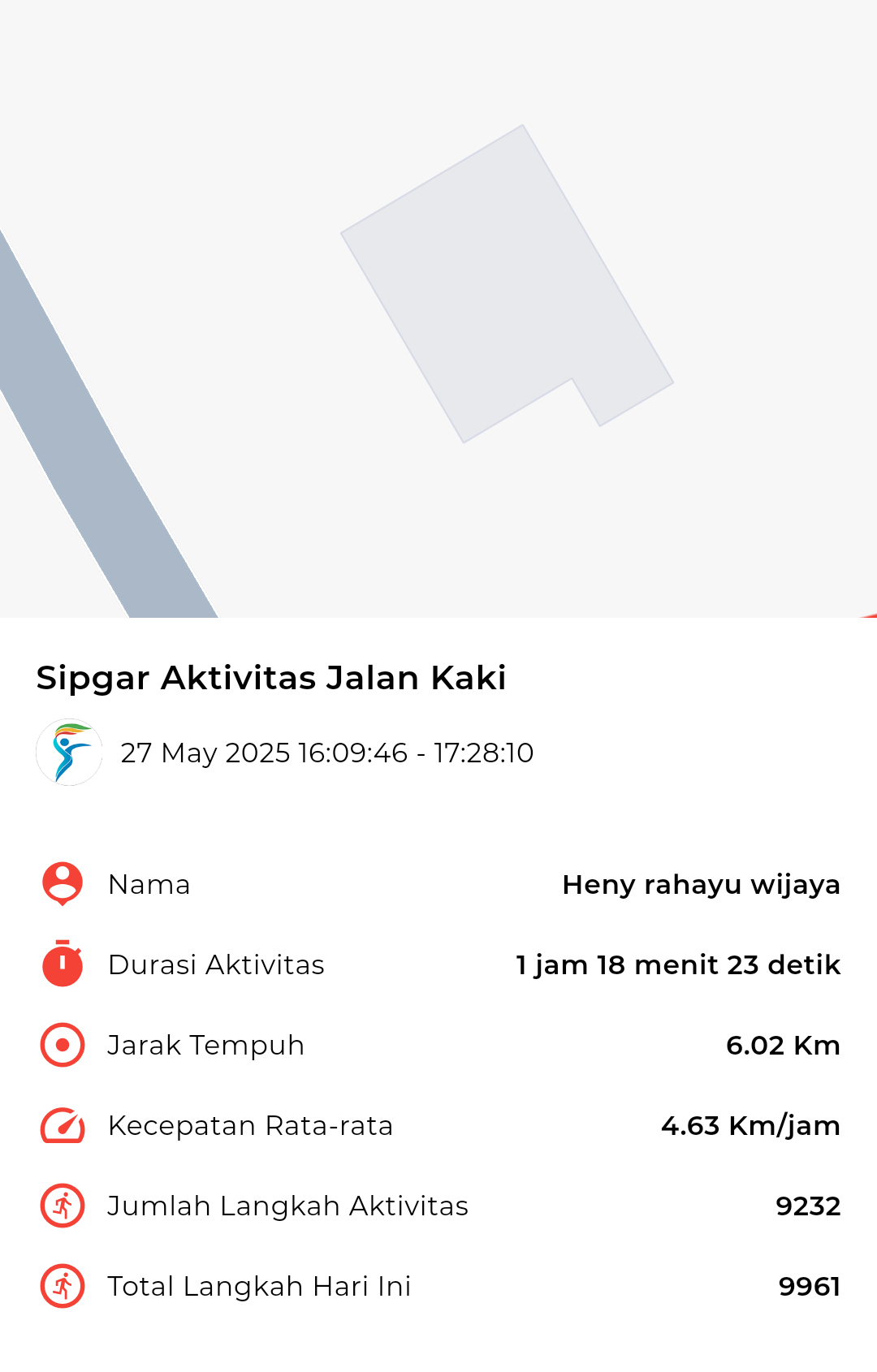
Task: Open the activity title Sipgar Aktivitas Jalan Kaki
Action: (x=270, y=679)
